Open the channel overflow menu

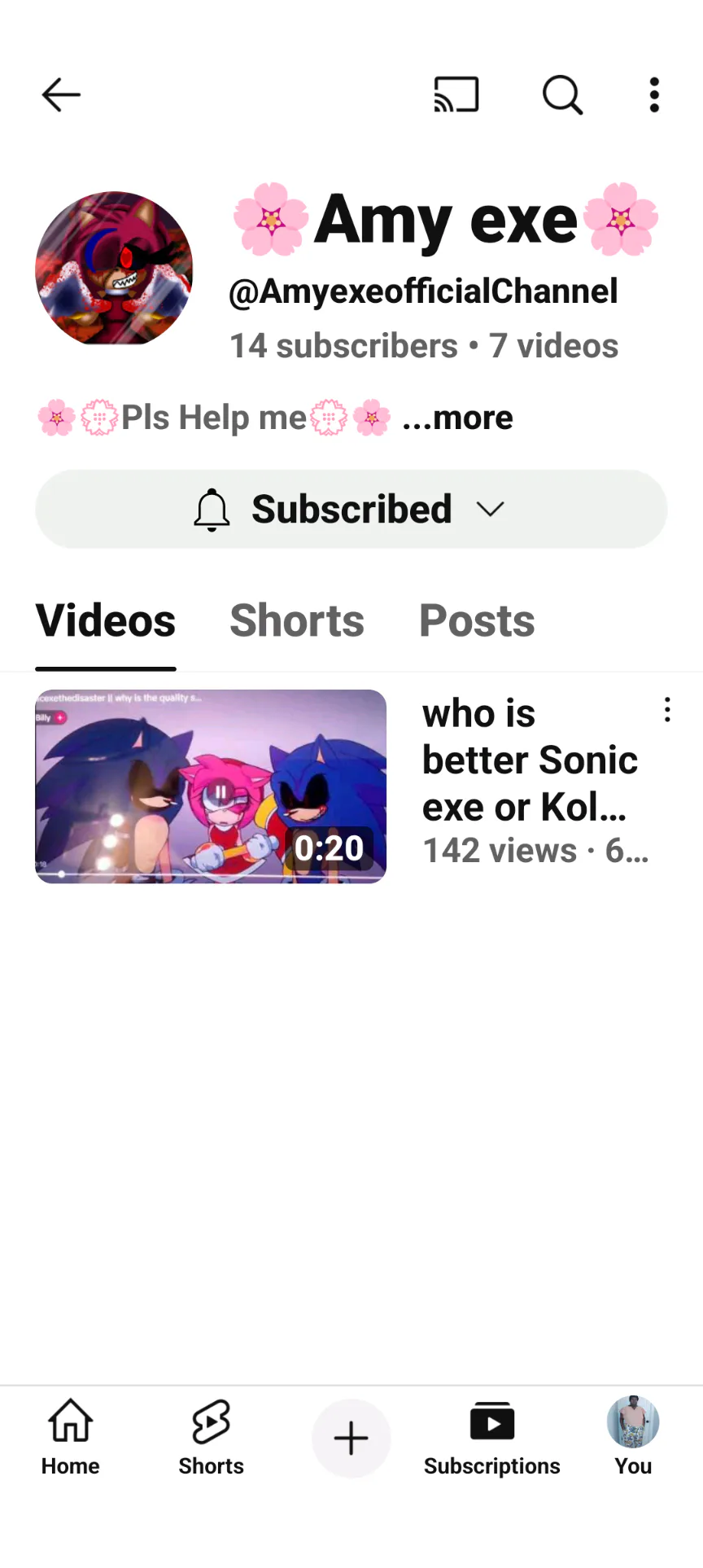pos(654,95)
